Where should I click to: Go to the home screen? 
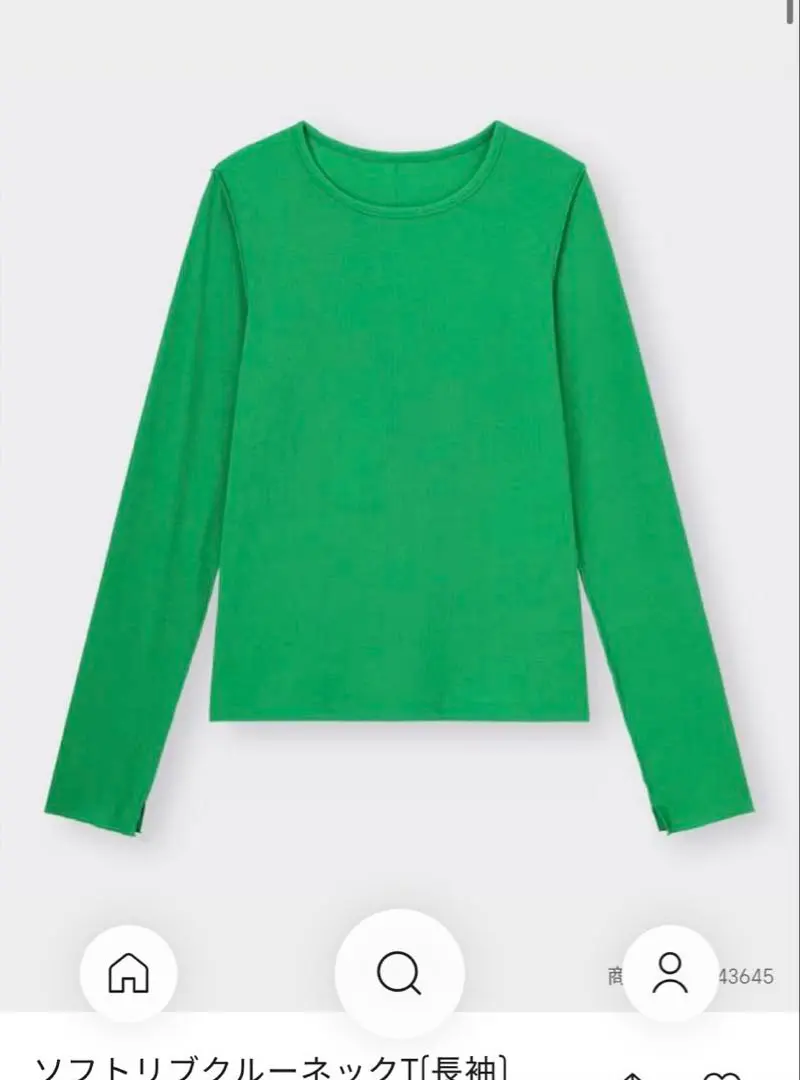128,973
